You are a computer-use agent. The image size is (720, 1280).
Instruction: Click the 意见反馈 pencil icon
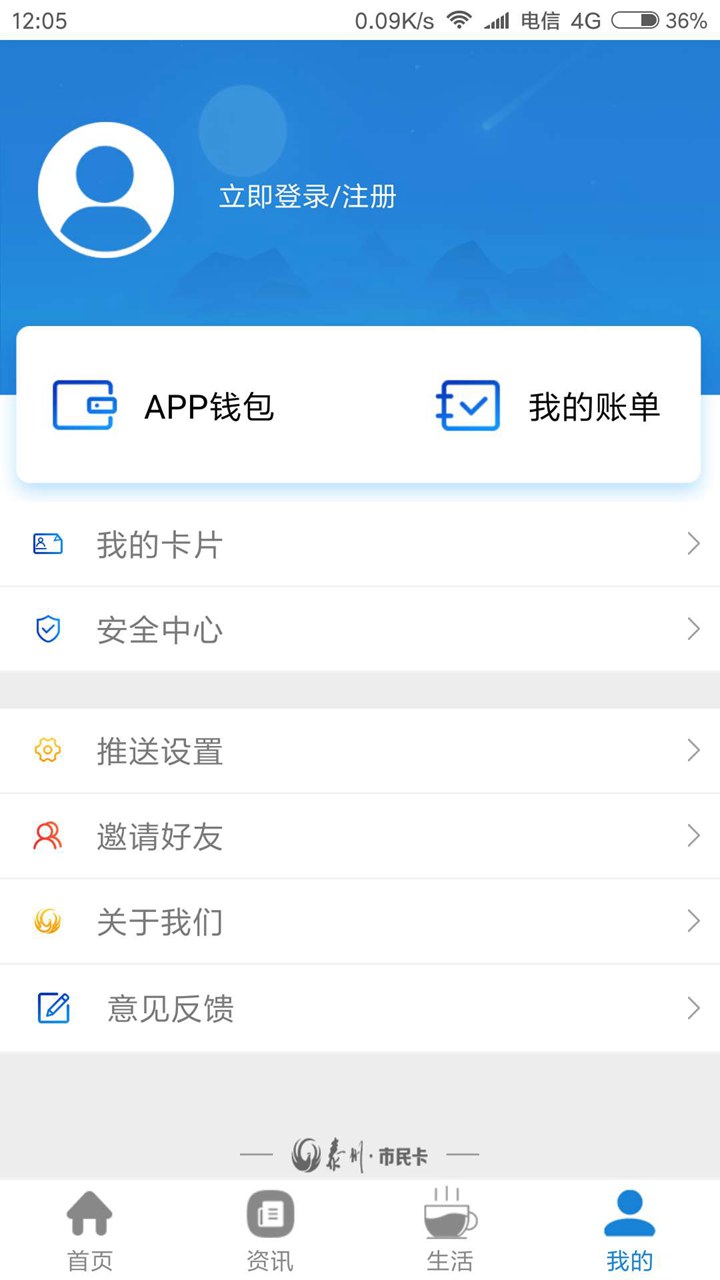(x=52, y=1008)
